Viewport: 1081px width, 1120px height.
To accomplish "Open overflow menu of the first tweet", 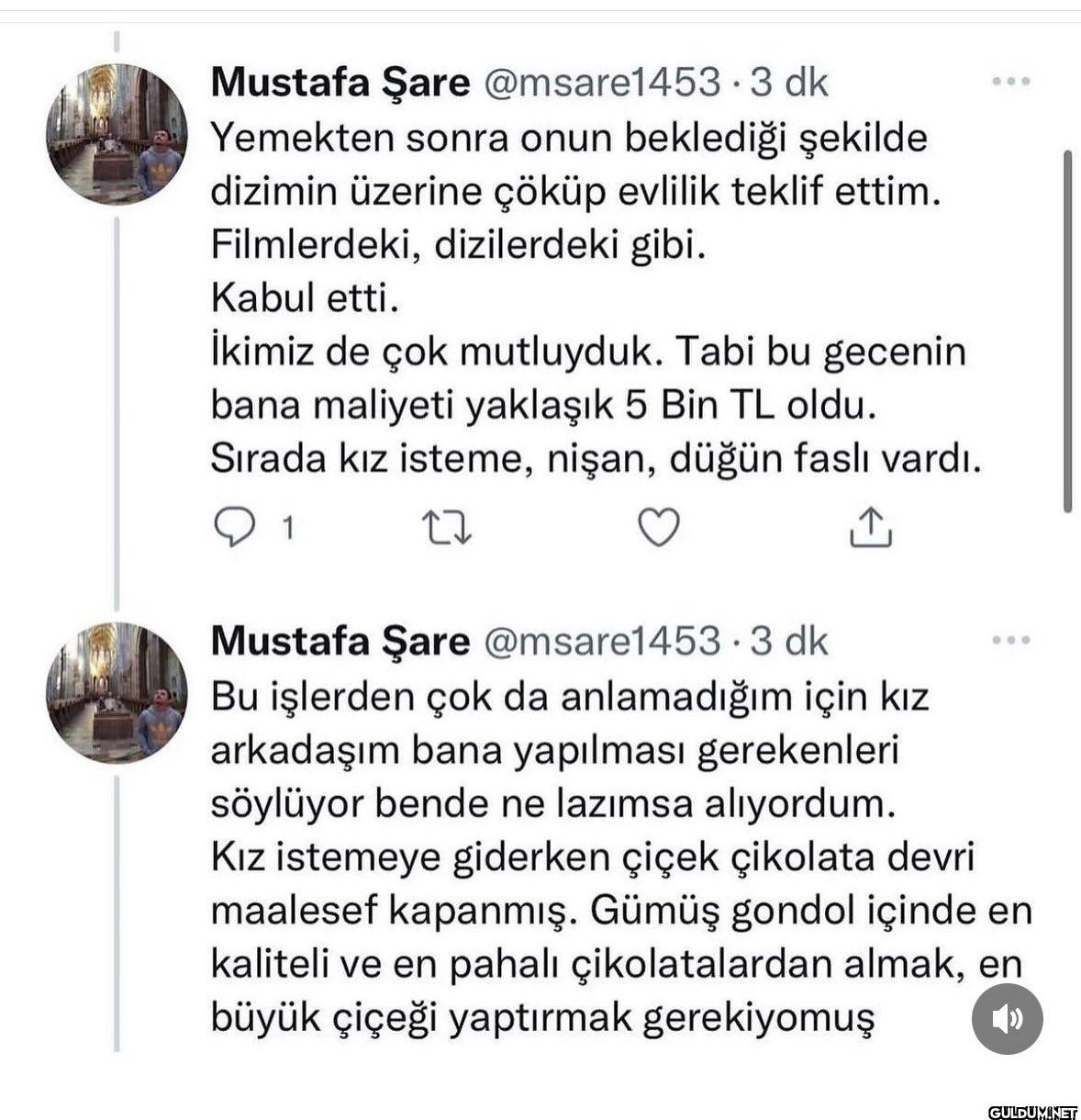I will pyautogui.click(x=1011, y=82).
